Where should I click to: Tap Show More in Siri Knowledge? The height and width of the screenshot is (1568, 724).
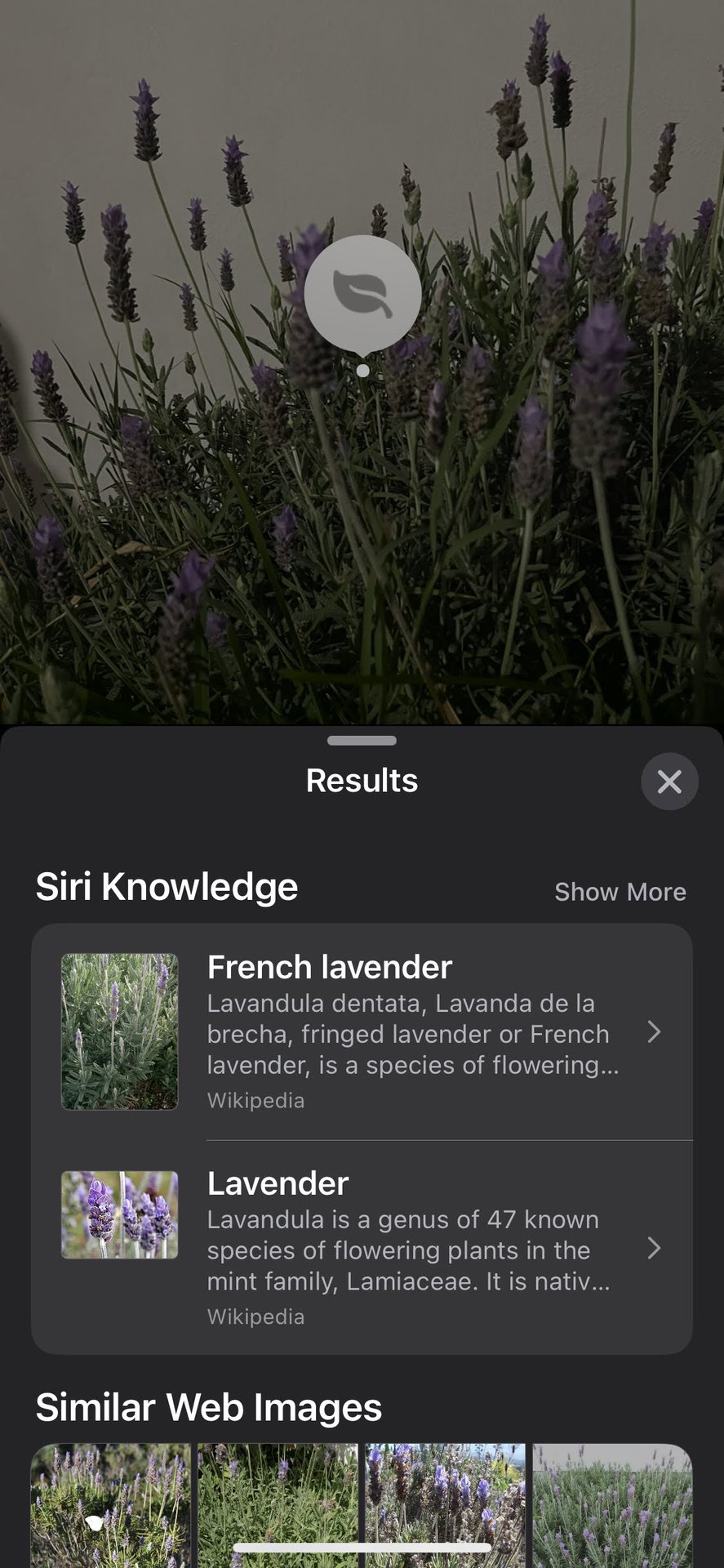click(620, 892)
